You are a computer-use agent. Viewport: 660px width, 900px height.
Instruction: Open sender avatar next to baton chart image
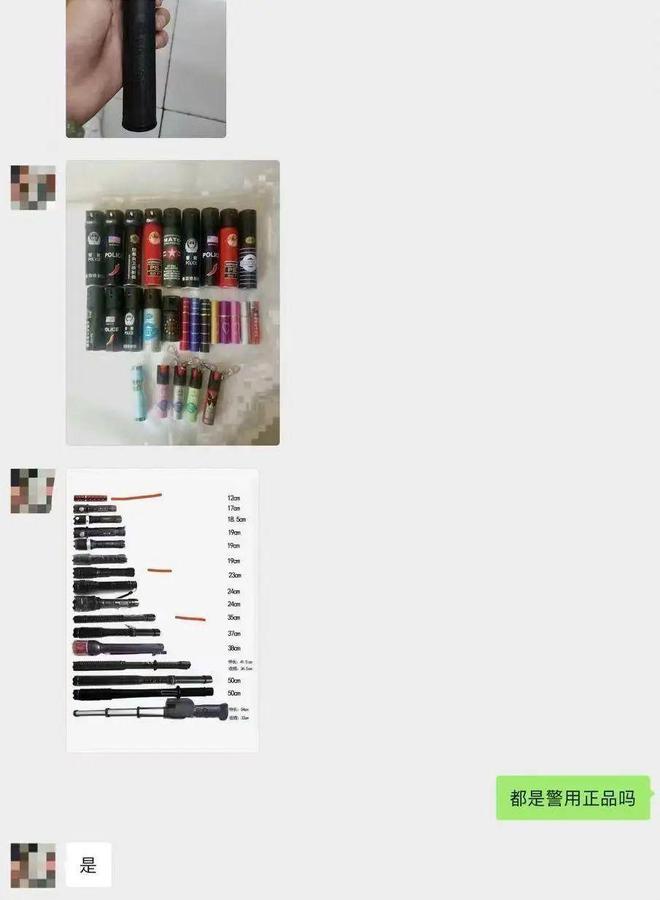click(32, 490)
